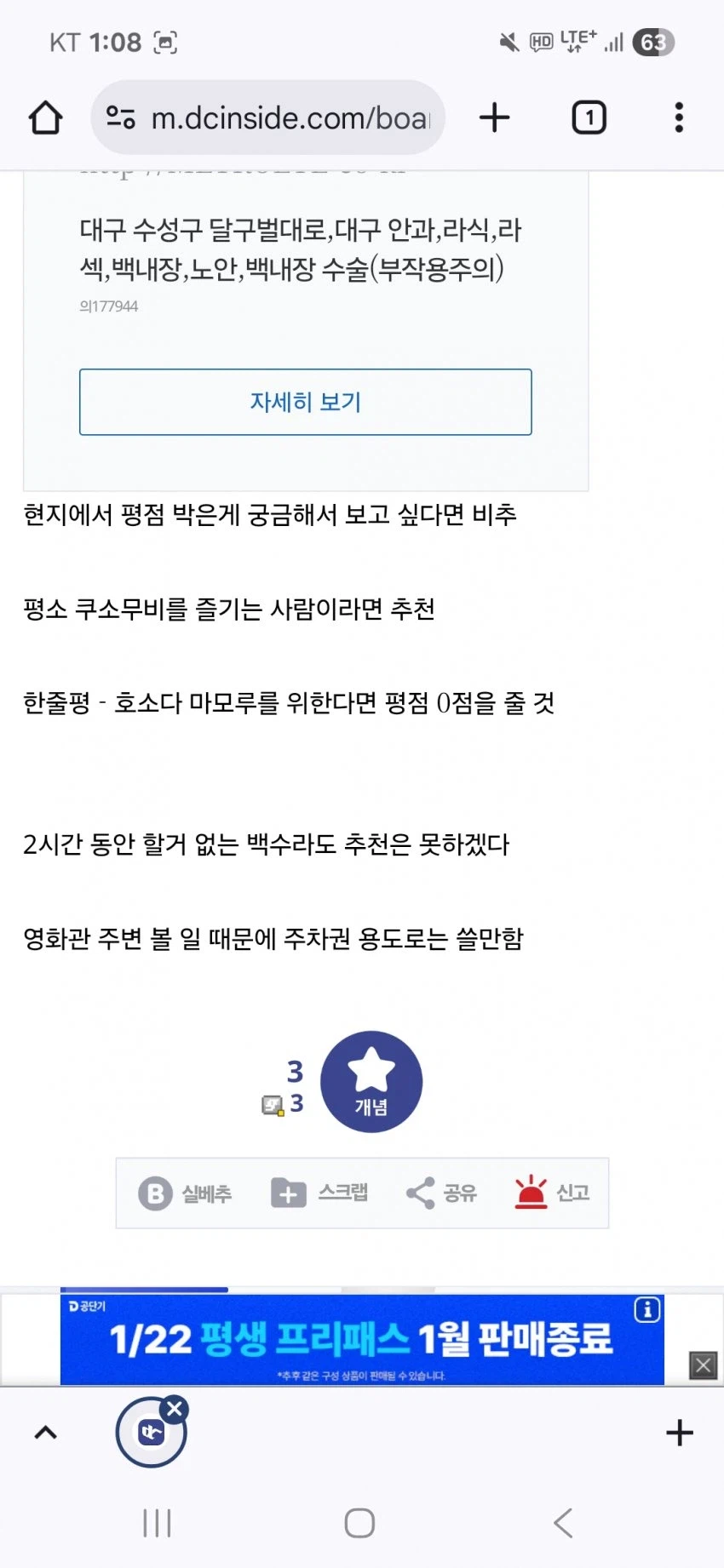This screenshot has height=1568, width=724.
Task: Collapse the page with the up chevron
Action: coord(45,1432)
